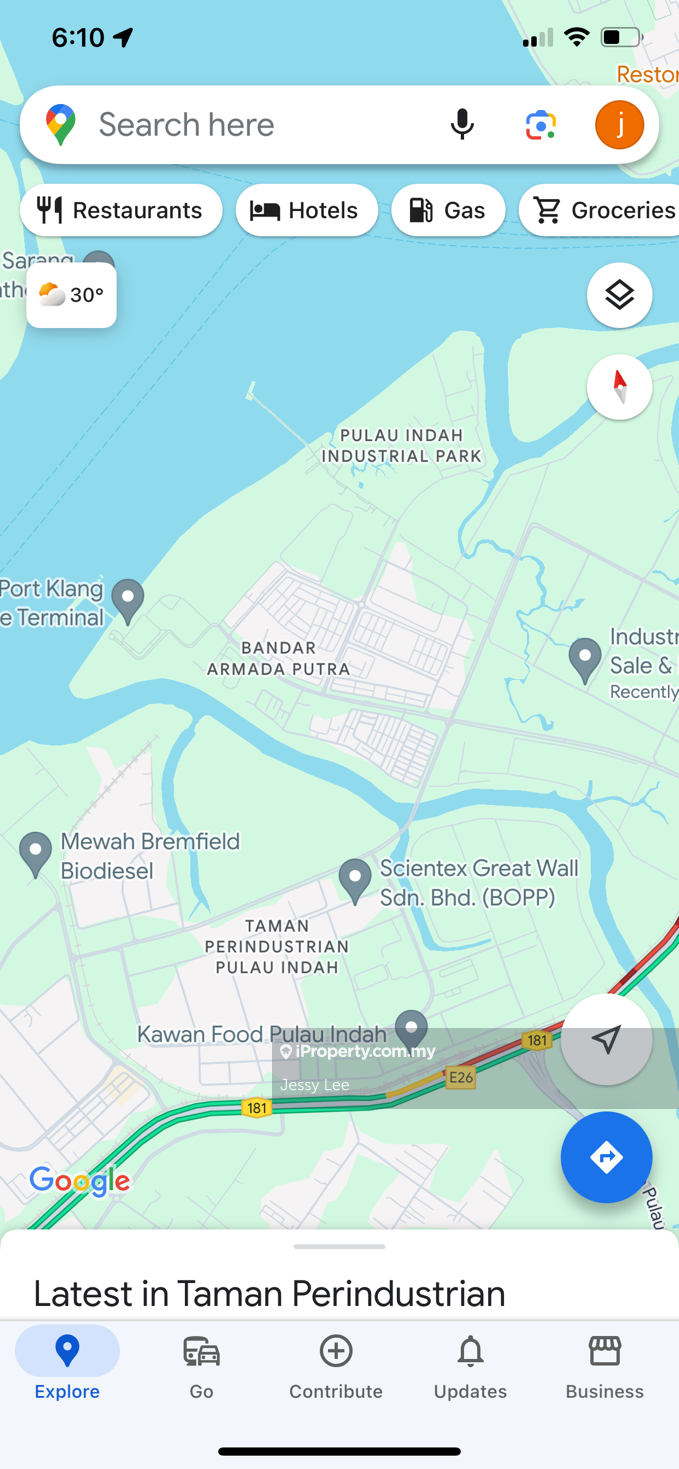Select the Restaurants chip
Viewport: 679px width, 1469px height.
[121, 210]
